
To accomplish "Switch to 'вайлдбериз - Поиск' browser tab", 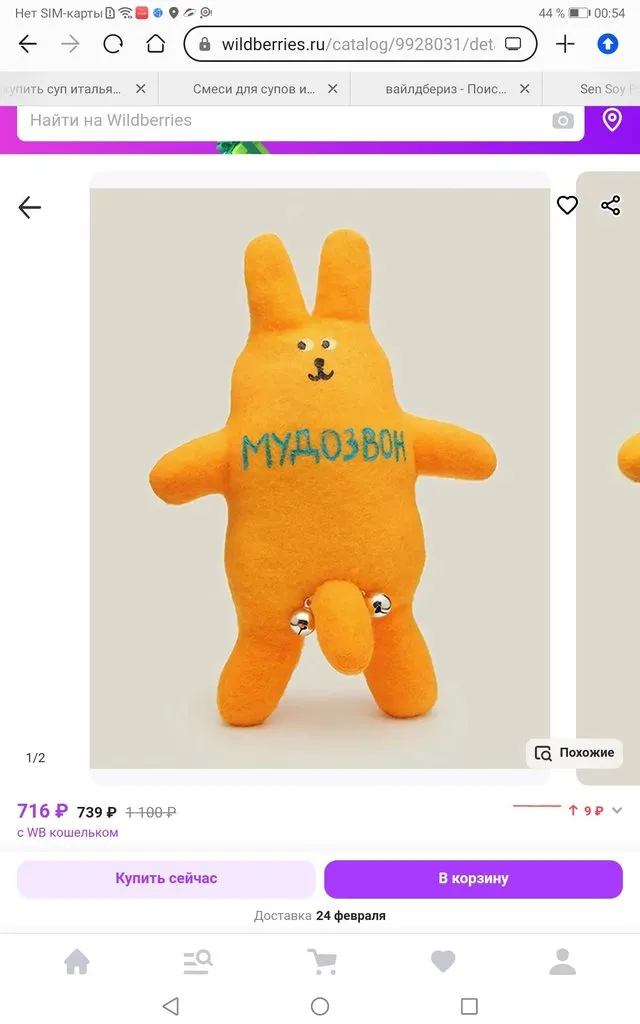I will point(445,89).
